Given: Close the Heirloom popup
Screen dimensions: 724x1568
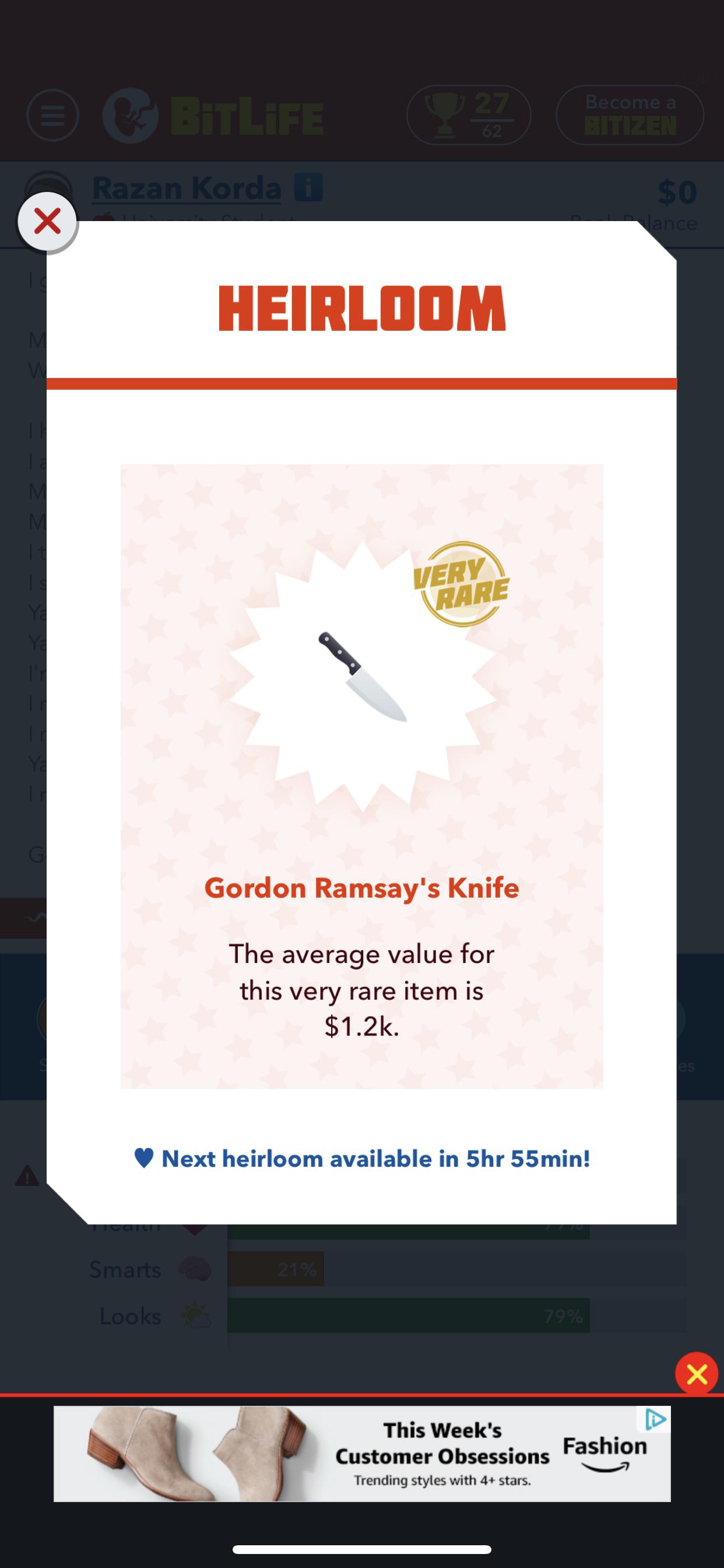Looking at the screenshot, I should tap(47, 222).
